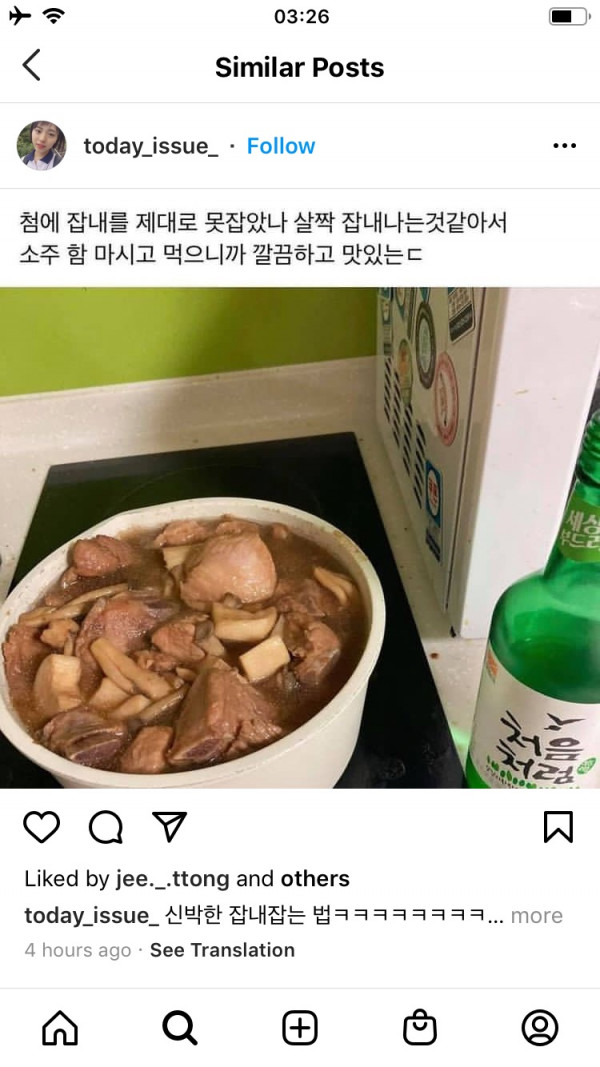View others who liked the post

[315, 879]
